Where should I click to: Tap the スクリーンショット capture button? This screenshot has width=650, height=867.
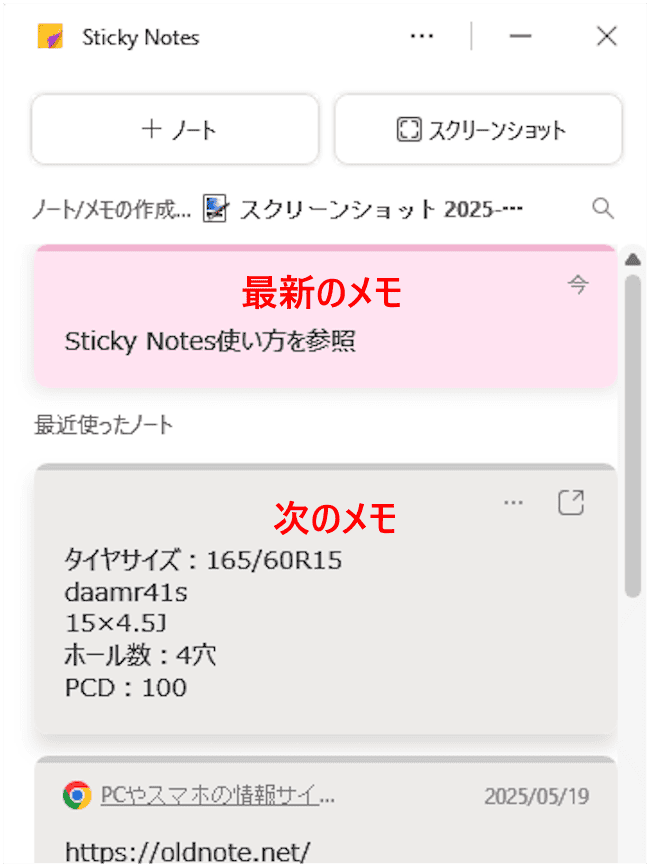[x=479, y=129]
